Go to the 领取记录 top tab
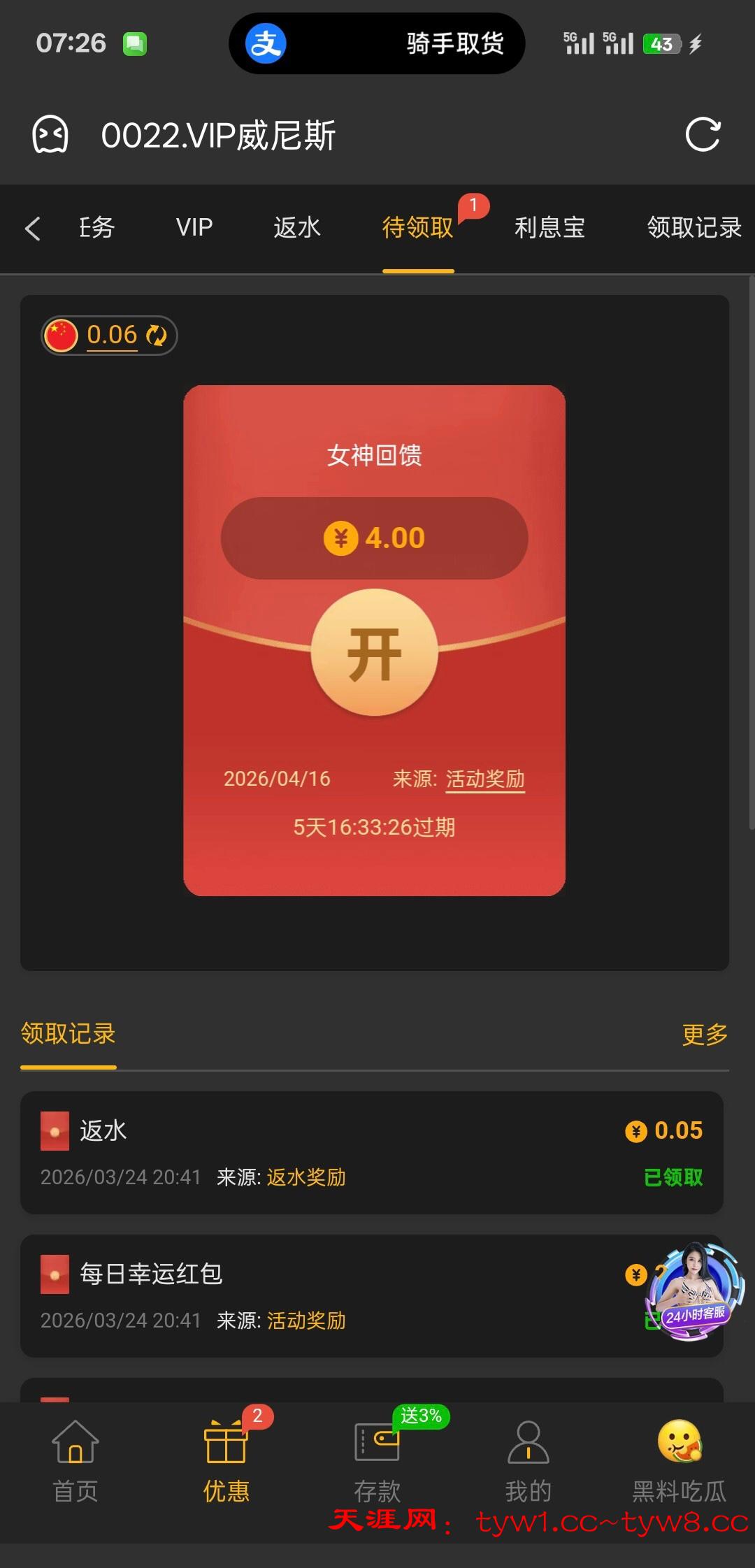 click(693, 228)
